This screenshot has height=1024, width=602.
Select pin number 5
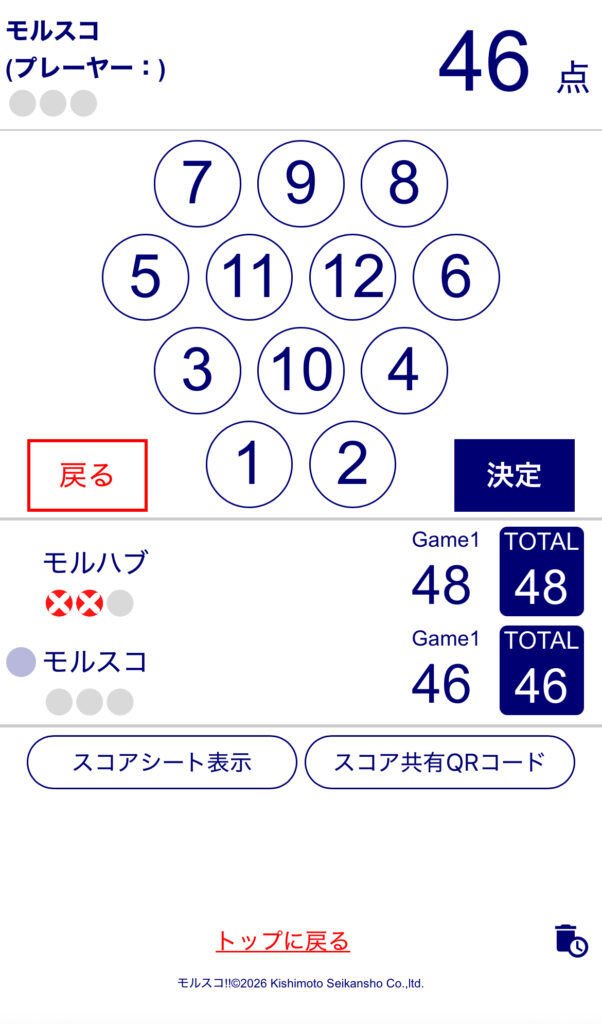[x=146, y=277]
